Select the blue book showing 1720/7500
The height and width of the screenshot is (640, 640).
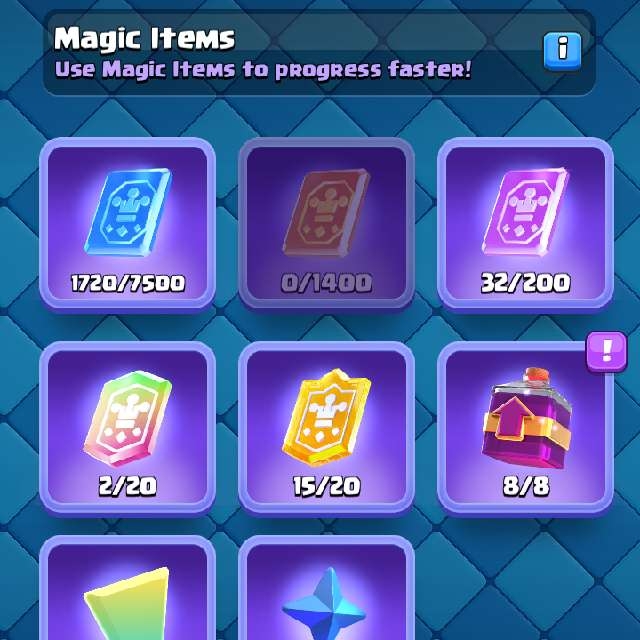tap(127, 224)
